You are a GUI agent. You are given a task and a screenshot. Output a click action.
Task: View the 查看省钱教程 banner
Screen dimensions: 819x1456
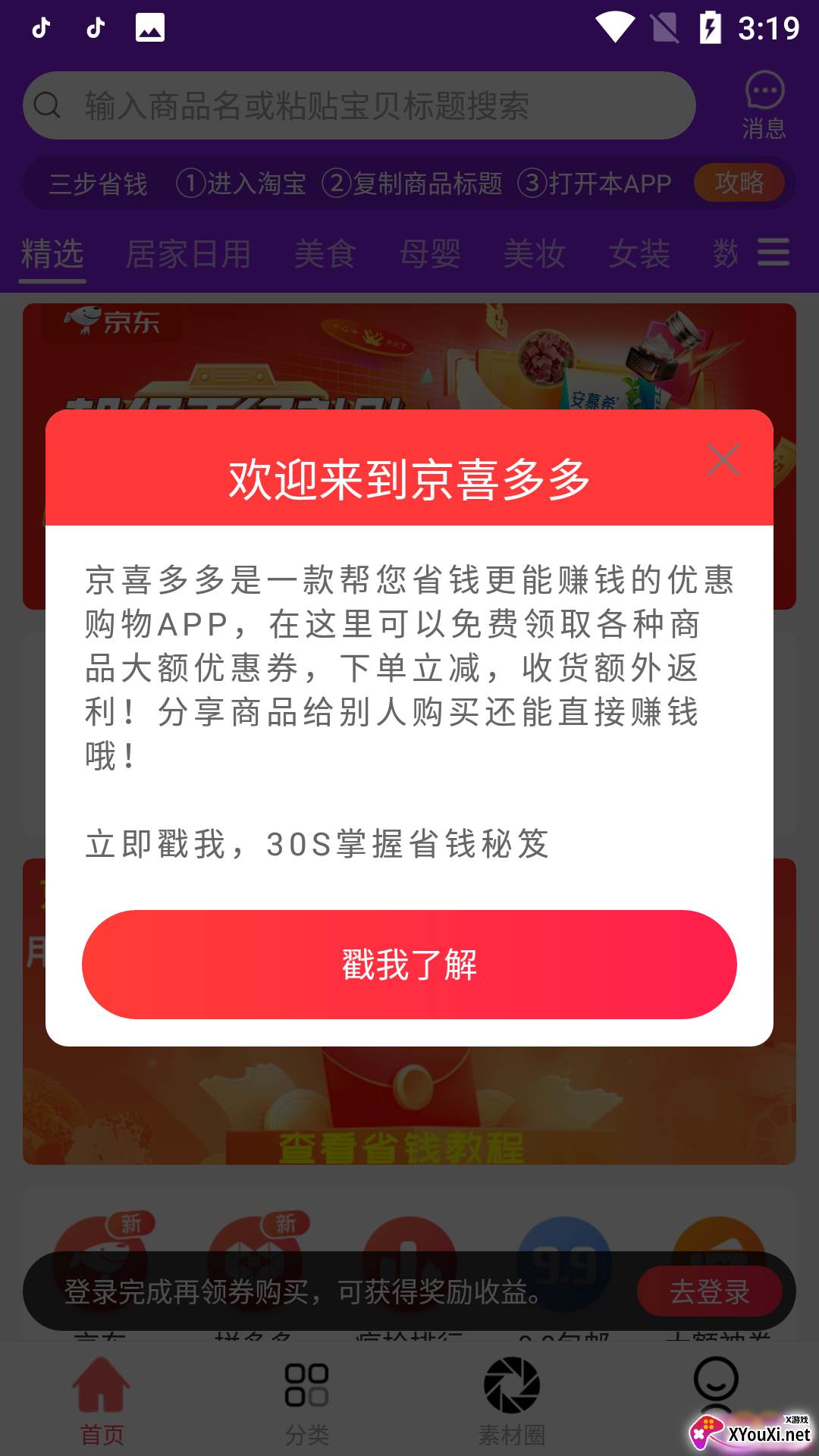[x=409, y=1115]
